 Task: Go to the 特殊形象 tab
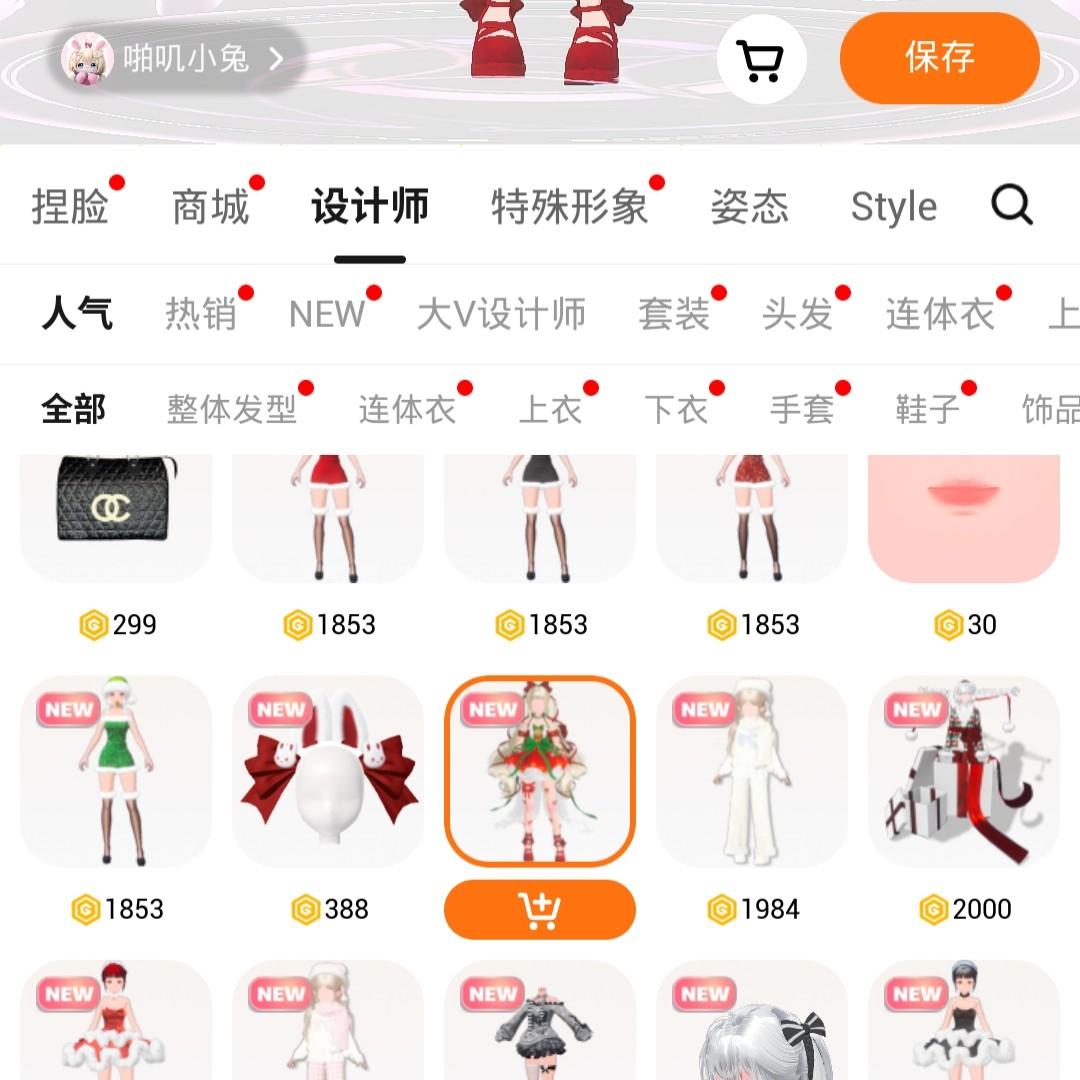[569, 206]
